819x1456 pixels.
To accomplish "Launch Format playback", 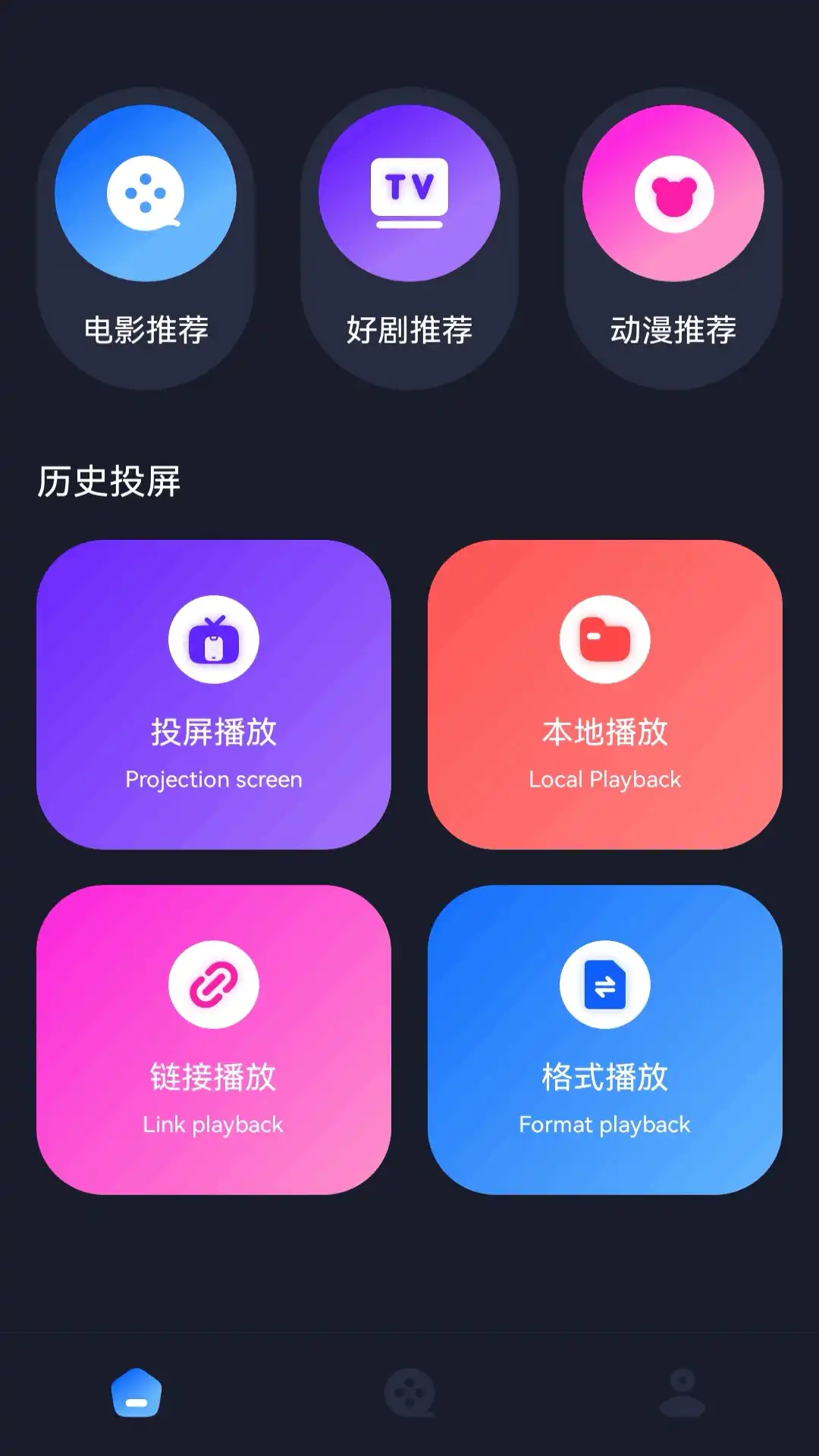I will tap(604, 1039).
